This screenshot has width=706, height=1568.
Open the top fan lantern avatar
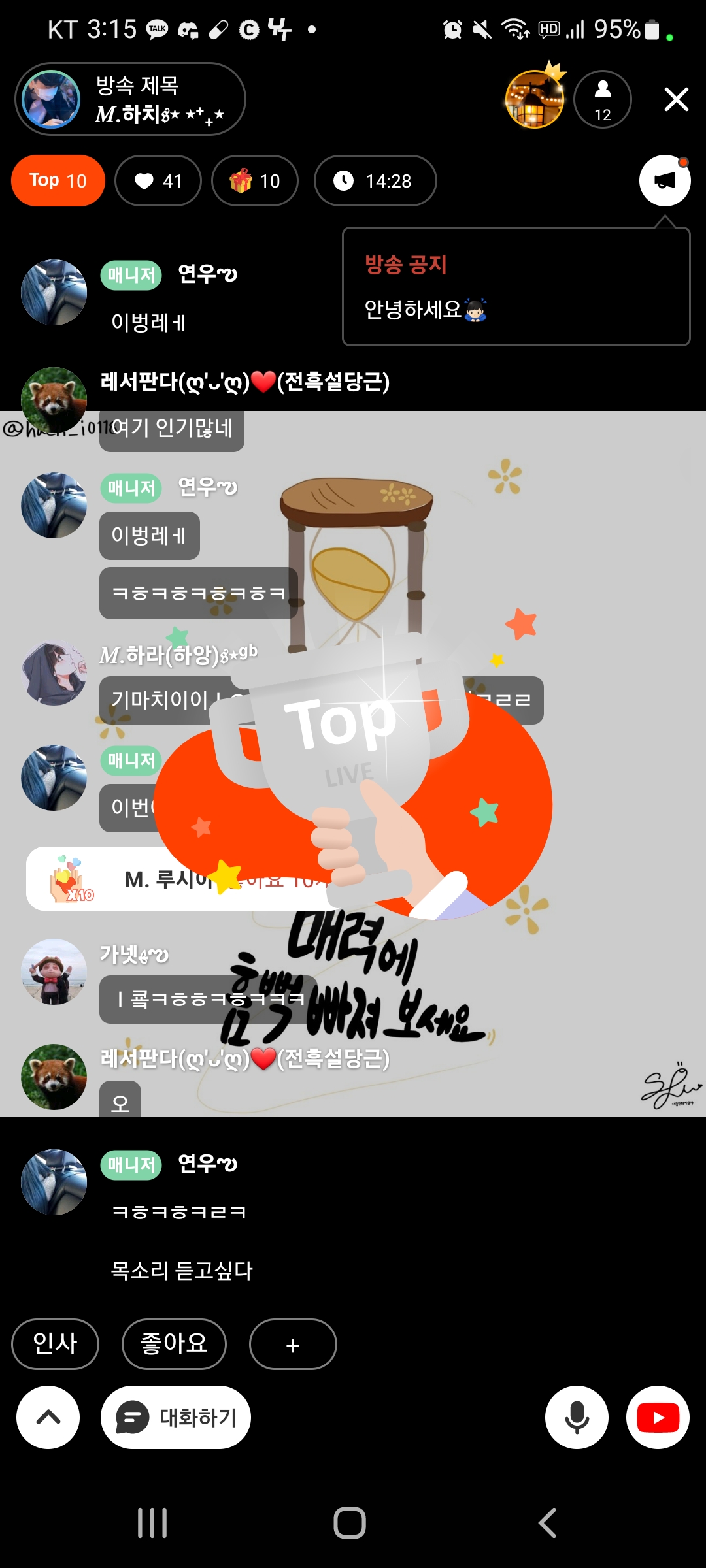click(x=535, y=100)
